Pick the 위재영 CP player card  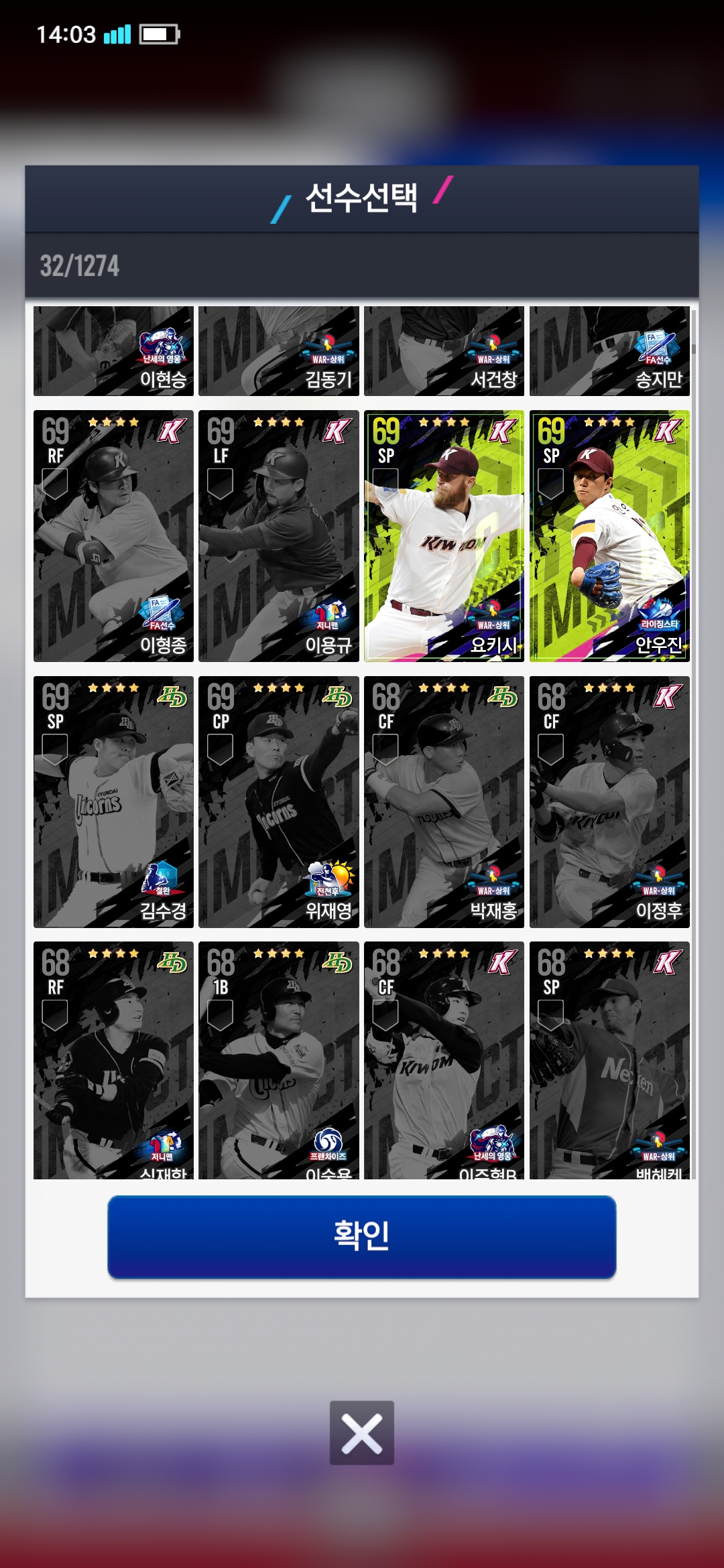pos(278,801)
